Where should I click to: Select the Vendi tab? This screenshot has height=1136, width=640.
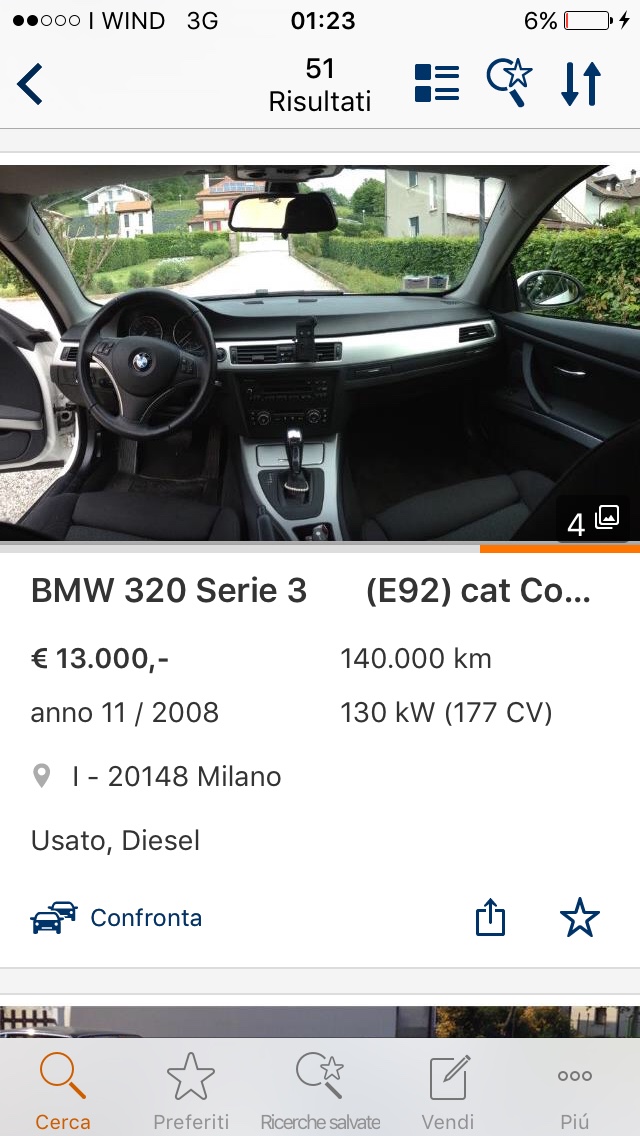(x=448, y=1090)
